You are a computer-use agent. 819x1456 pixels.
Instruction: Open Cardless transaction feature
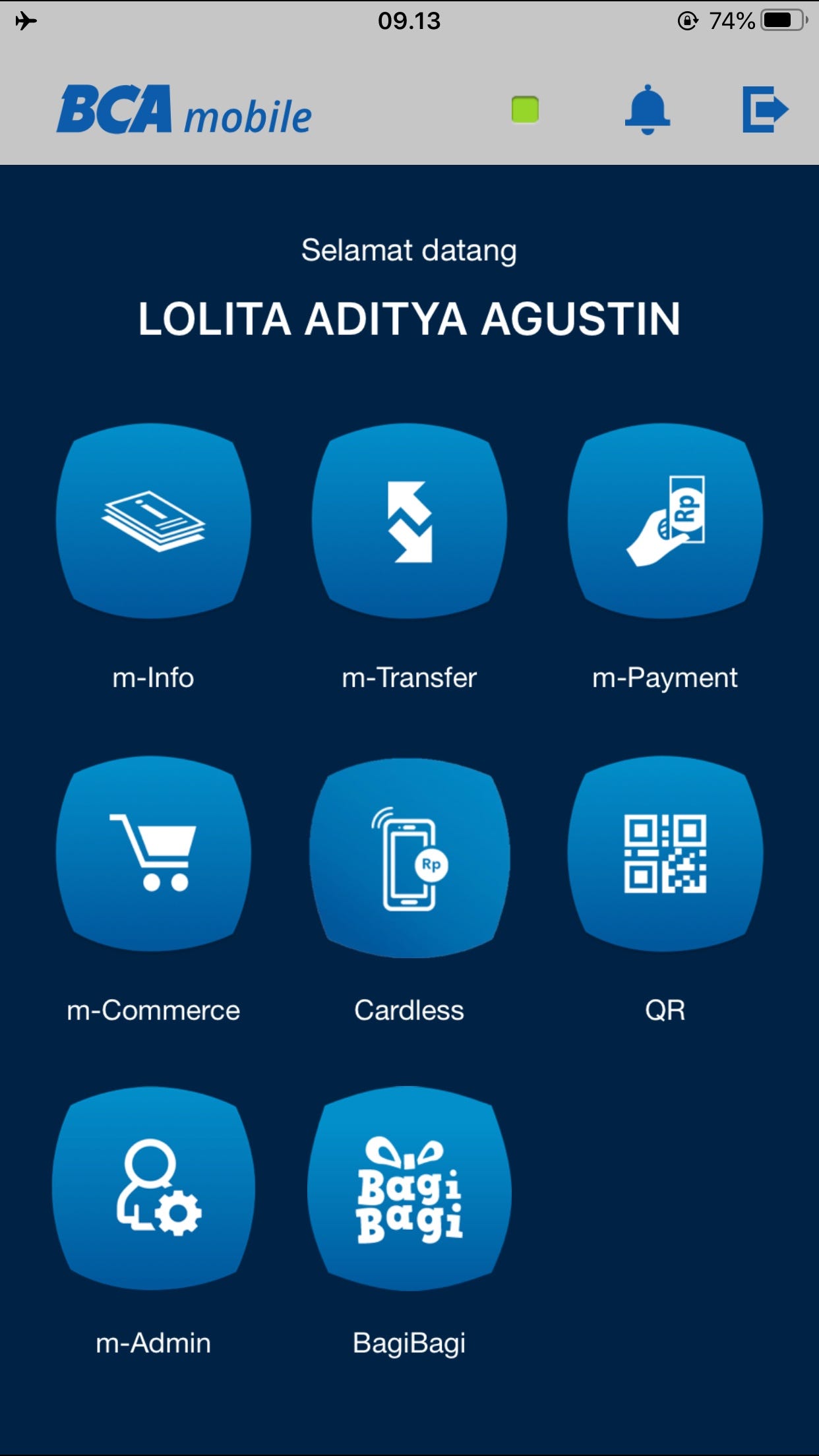[x=409, y=857]
